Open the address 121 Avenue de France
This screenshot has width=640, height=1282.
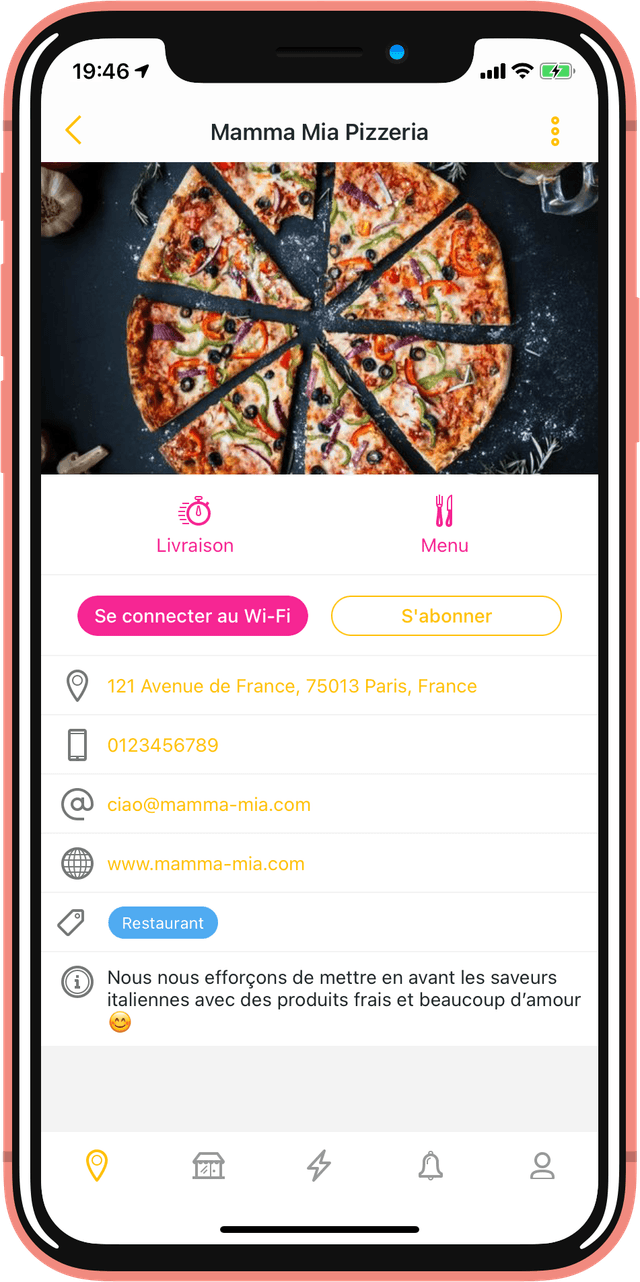coord(291,686)
